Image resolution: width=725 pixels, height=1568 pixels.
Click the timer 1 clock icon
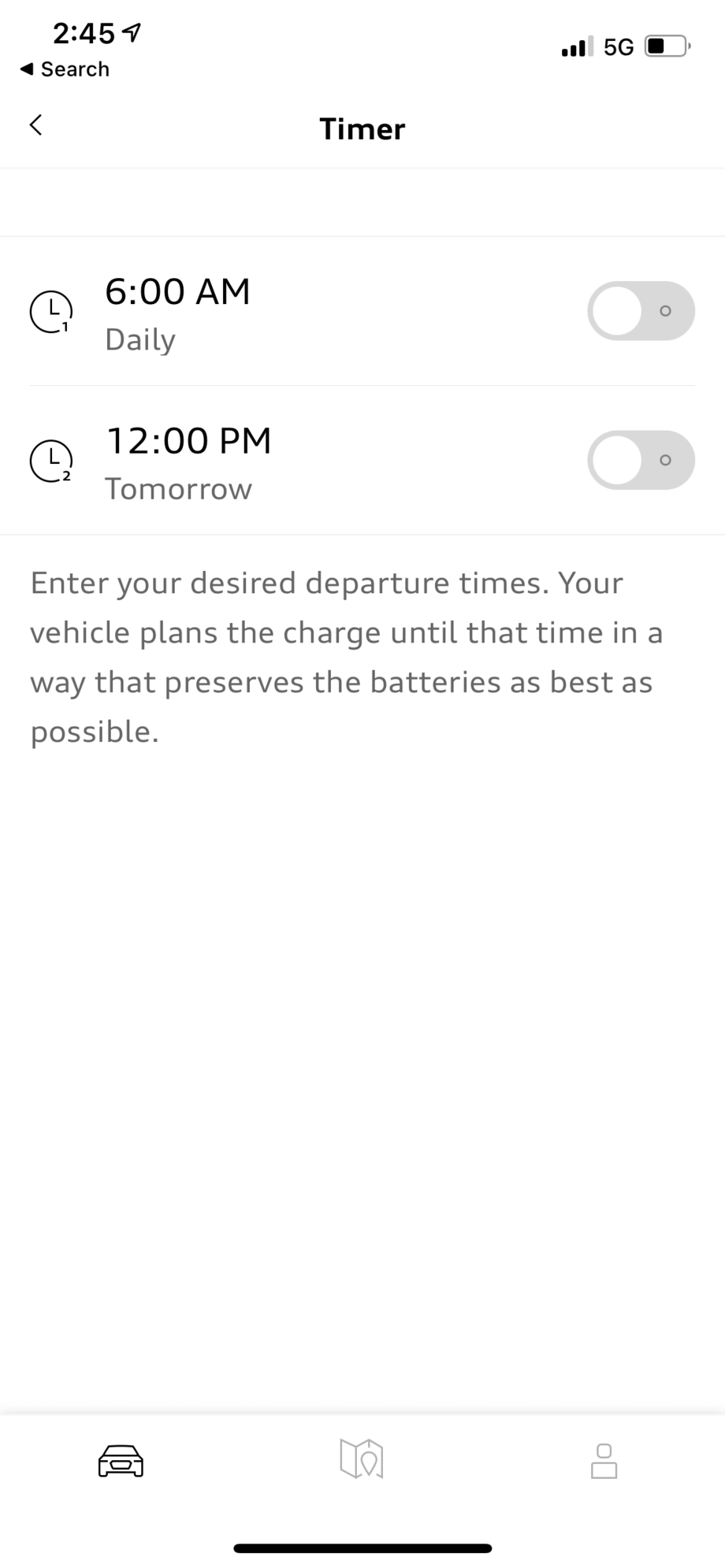click(x=49, y=310)
